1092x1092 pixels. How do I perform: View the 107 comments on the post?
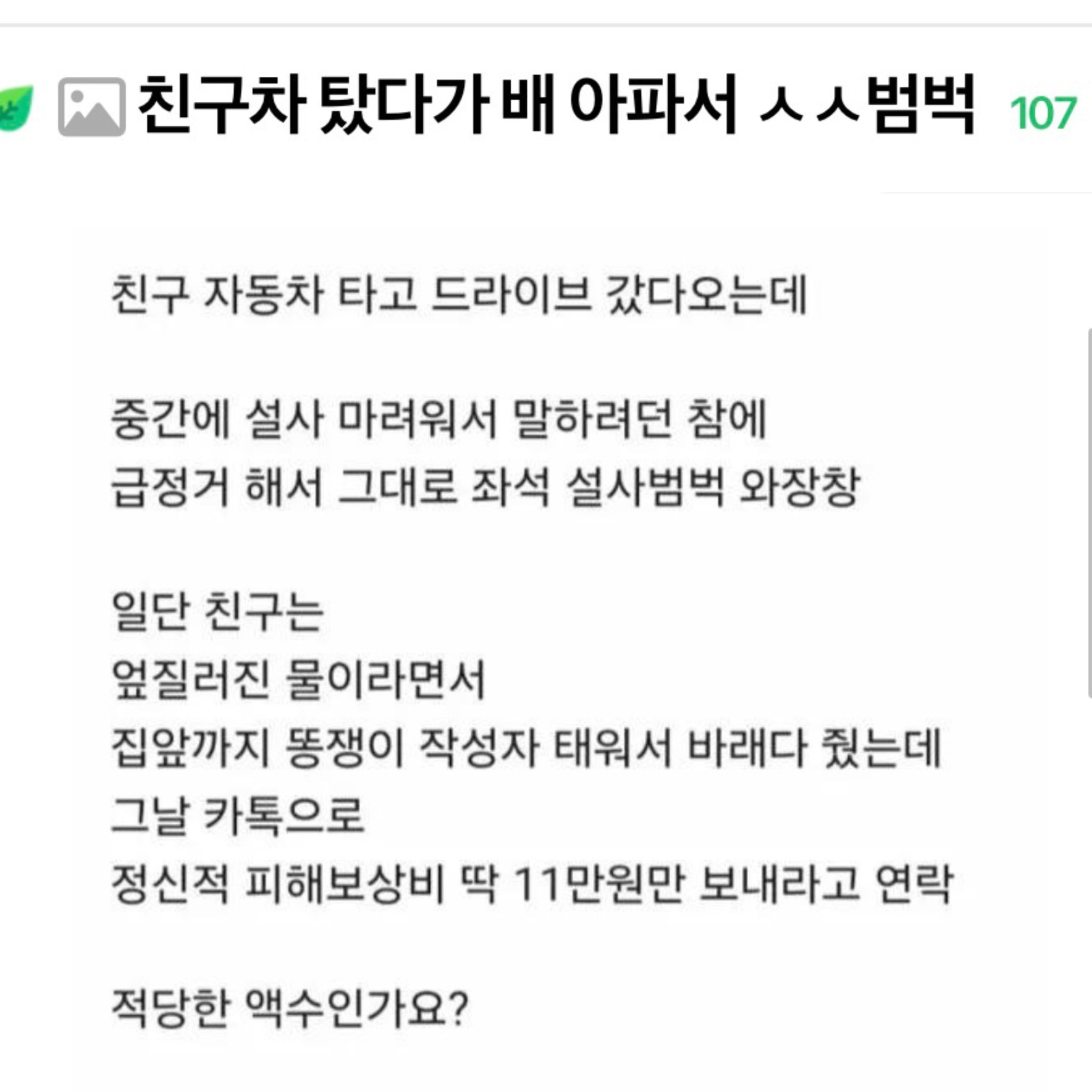(1043, 113)
